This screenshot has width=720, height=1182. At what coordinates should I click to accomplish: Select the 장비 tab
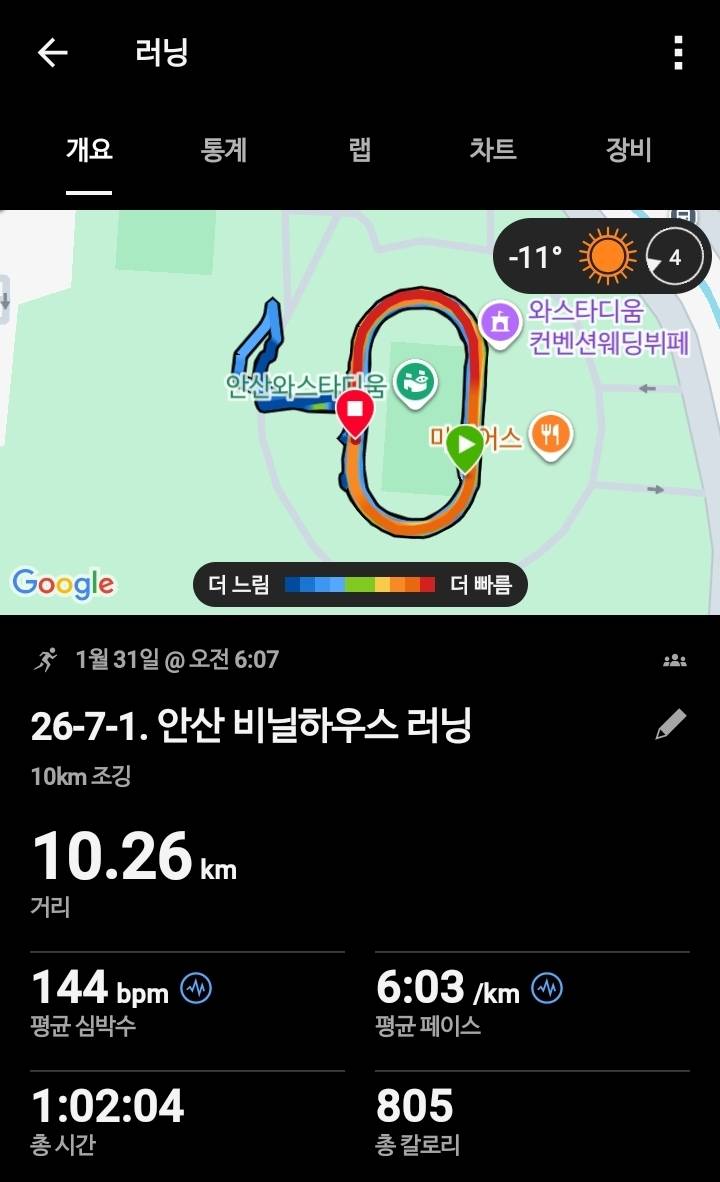[x=626, y=151]
